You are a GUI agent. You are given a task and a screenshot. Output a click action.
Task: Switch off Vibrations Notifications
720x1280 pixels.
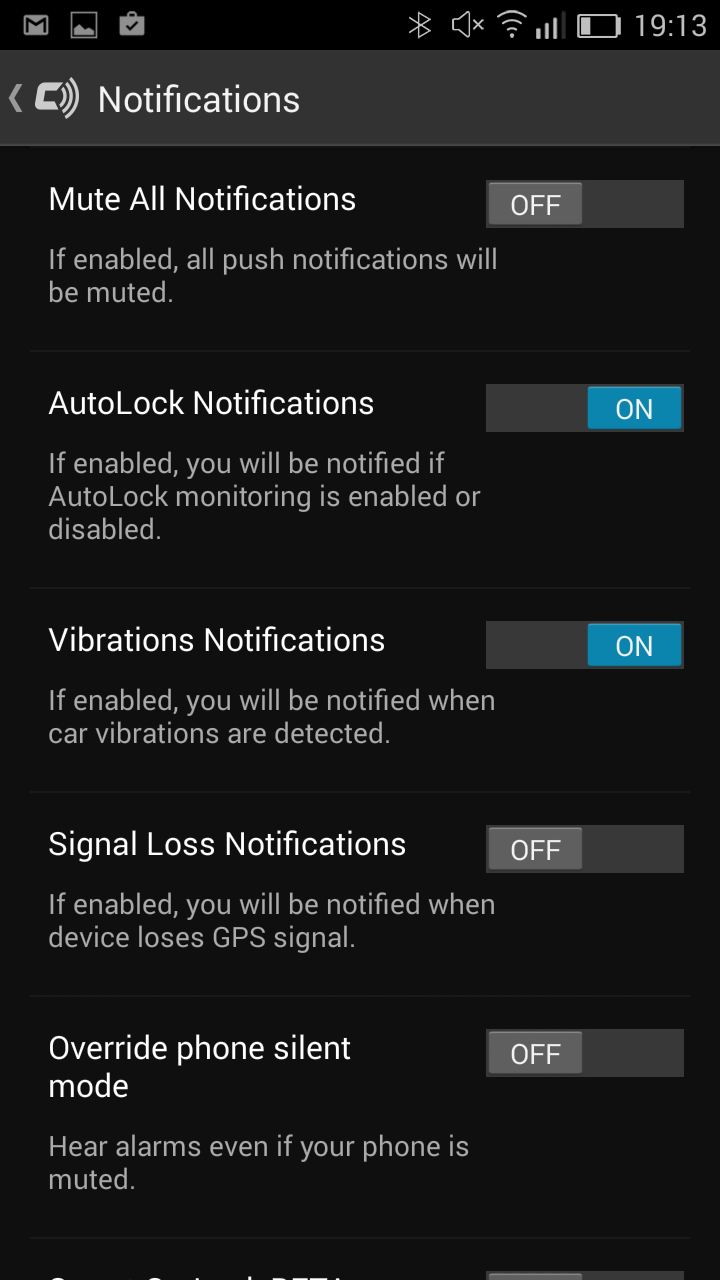(585, 646)
